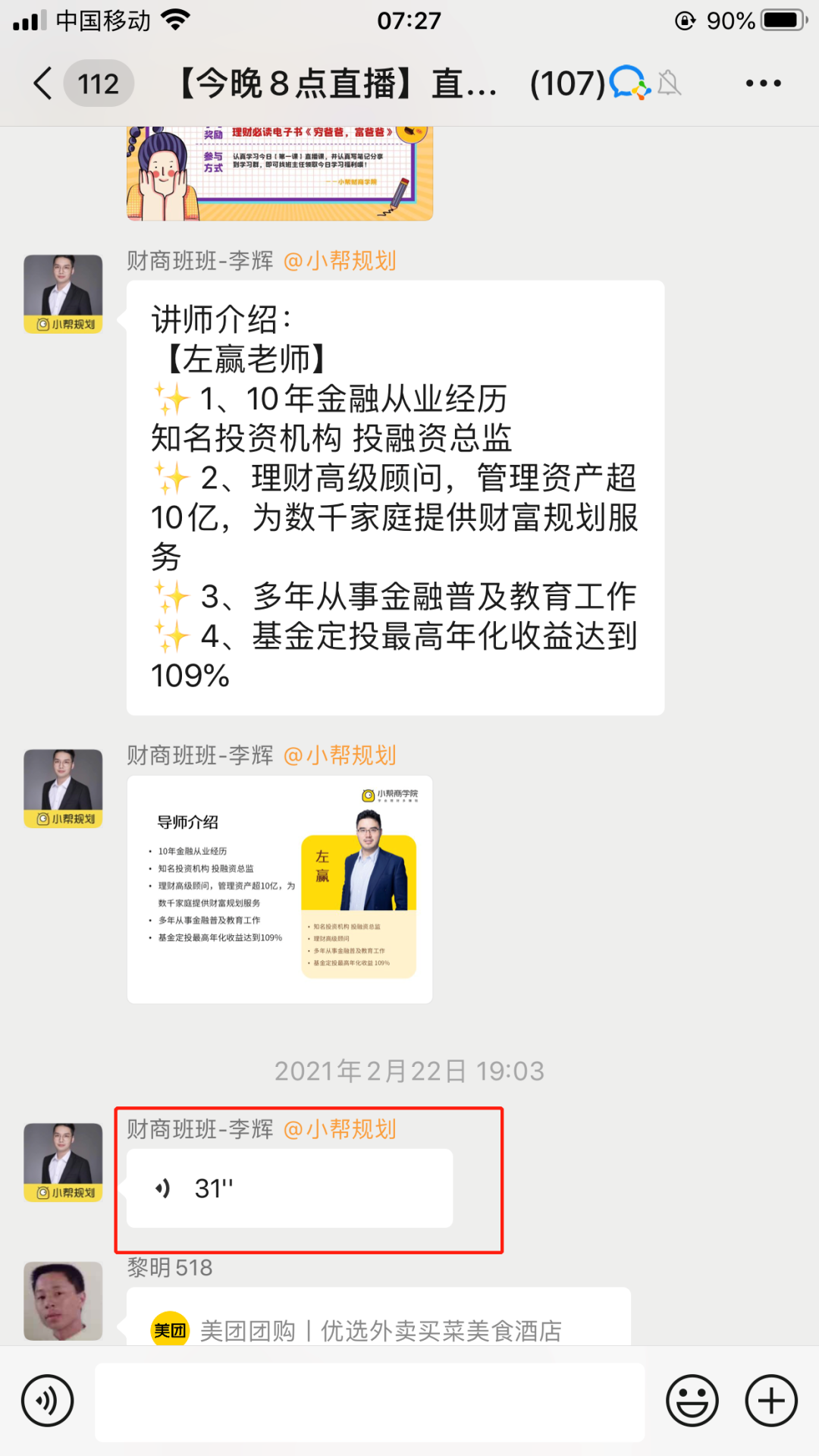The image size is (819, 1456).
Task: Go back to the chat list
Action: pos(43,83)
